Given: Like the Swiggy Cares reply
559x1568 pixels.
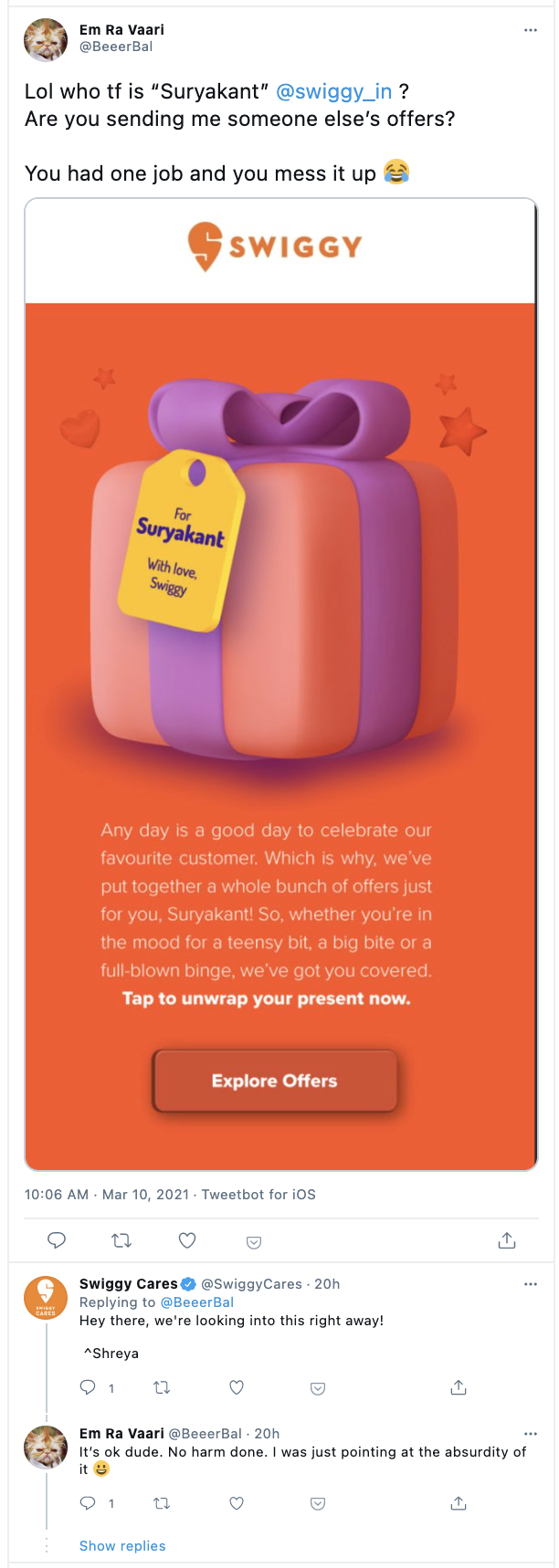Looking at the screenshot, I should point(237,1387).
